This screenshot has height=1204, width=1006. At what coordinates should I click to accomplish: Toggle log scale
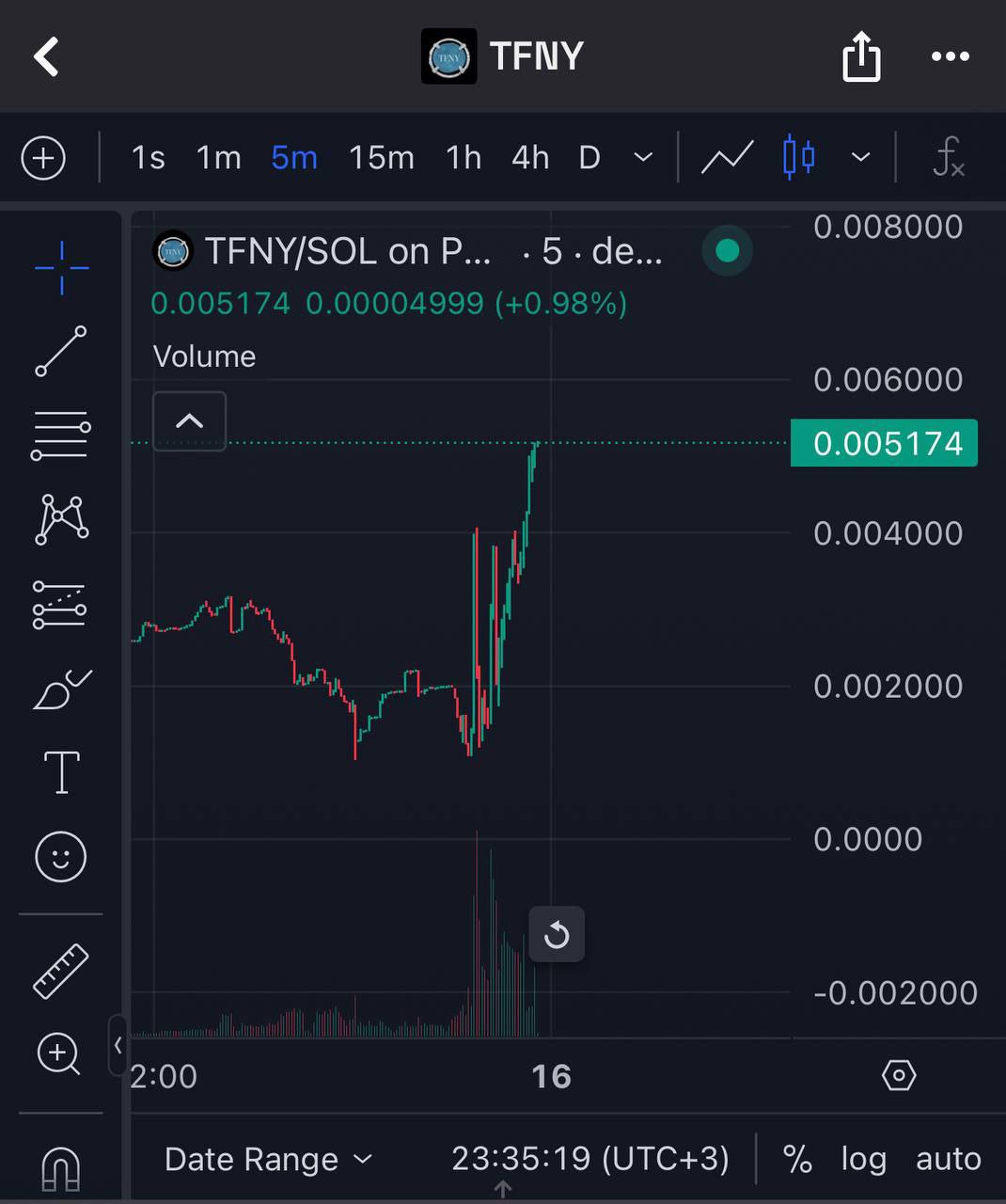pos(864,1160)
